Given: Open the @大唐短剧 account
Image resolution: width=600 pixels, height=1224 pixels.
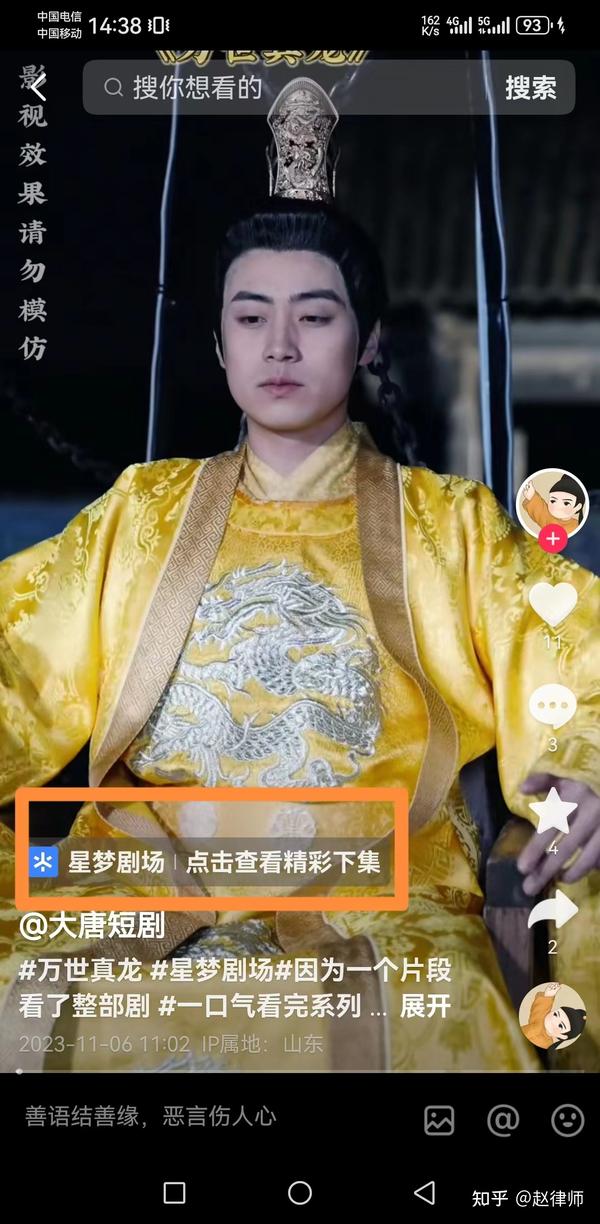Looking at the screenshot, I should click(92, 925).
